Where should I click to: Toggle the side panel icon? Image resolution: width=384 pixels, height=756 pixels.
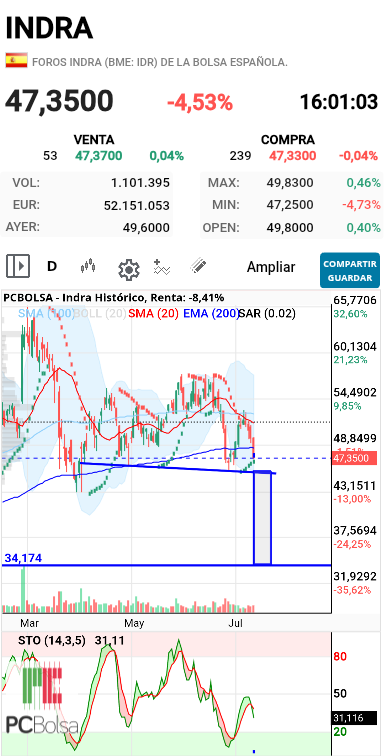point(18,266)
